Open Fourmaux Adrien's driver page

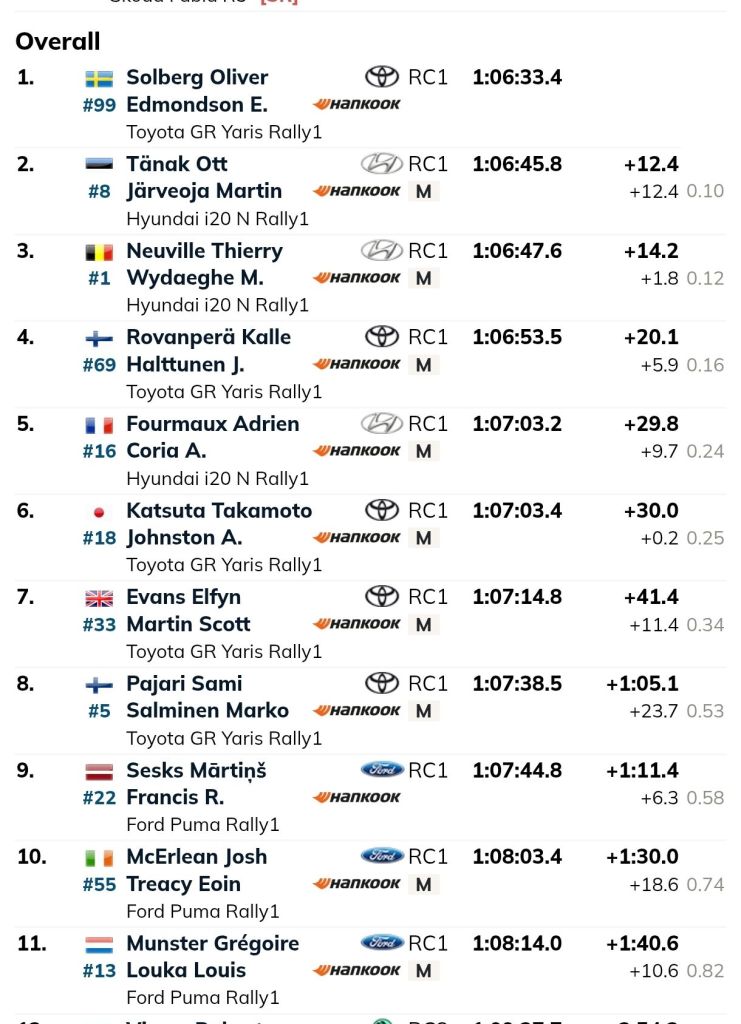point(212,424)
